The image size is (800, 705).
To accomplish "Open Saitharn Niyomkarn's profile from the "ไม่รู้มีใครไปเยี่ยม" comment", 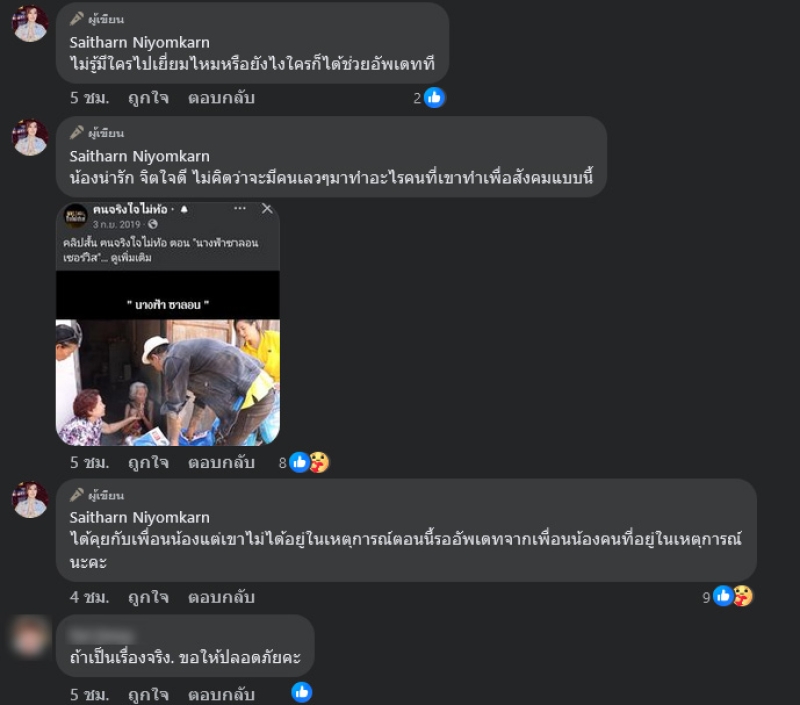I will [139, 42].
